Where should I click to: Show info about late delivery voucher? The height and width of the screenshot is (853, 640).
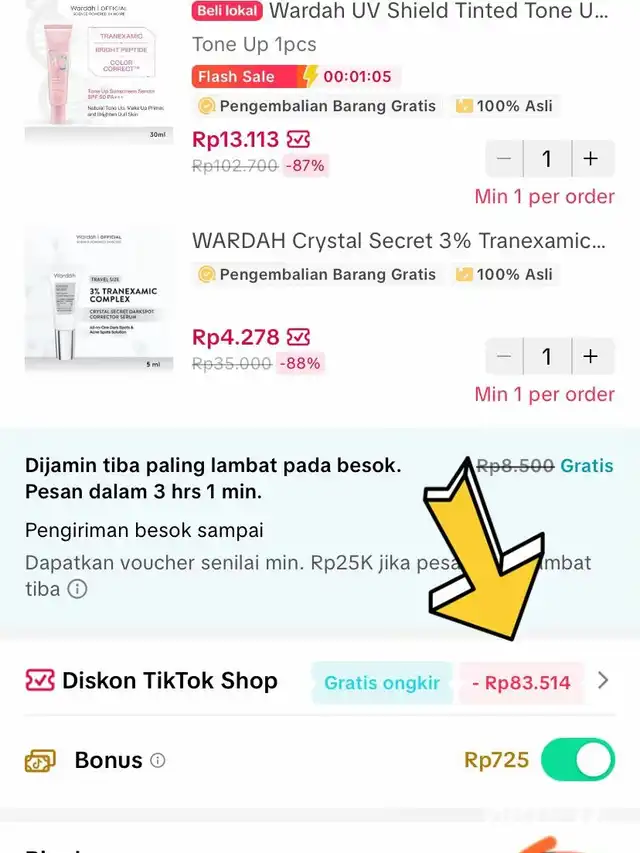click(x=77, y=589)
